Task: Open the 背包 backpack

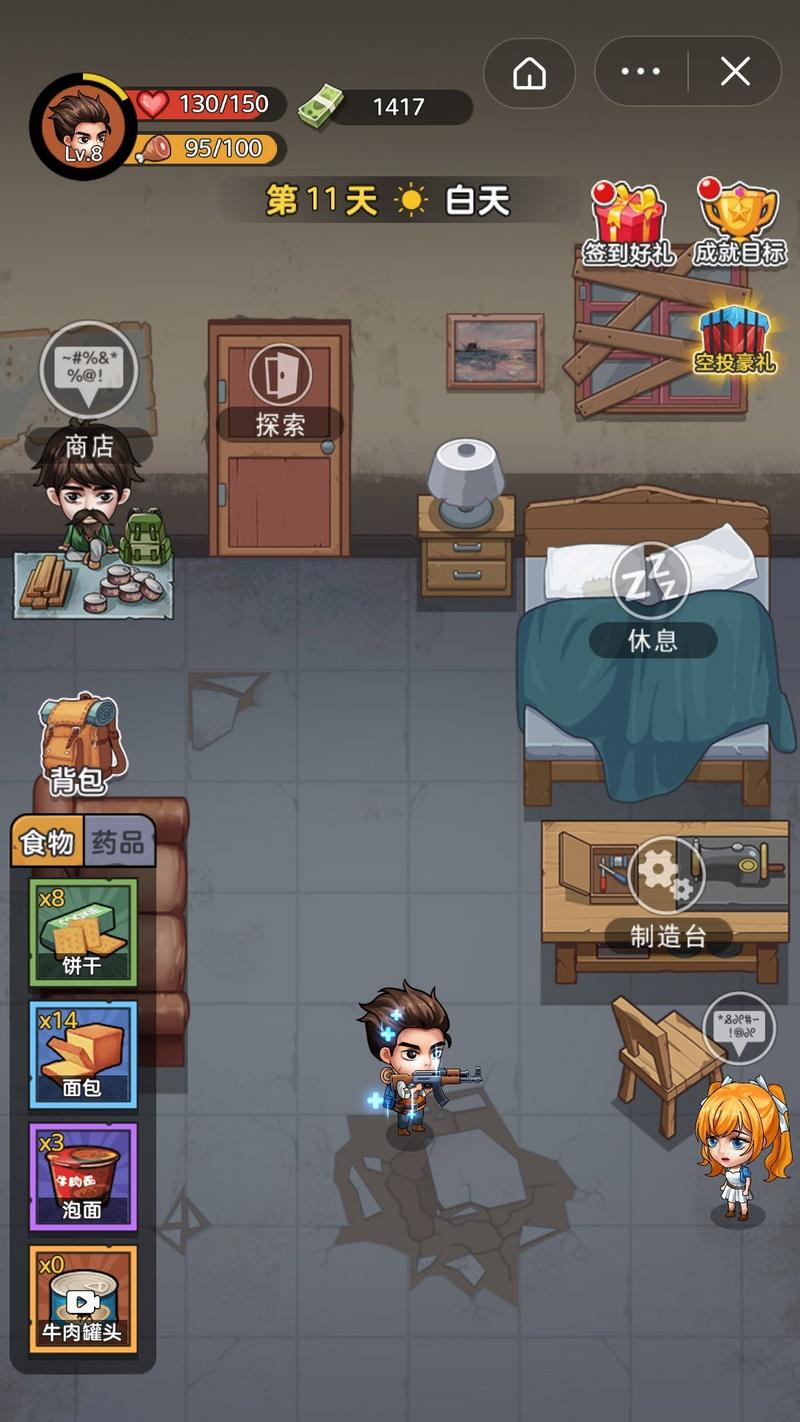Action: pyautogui.click(x=78, y=745)
